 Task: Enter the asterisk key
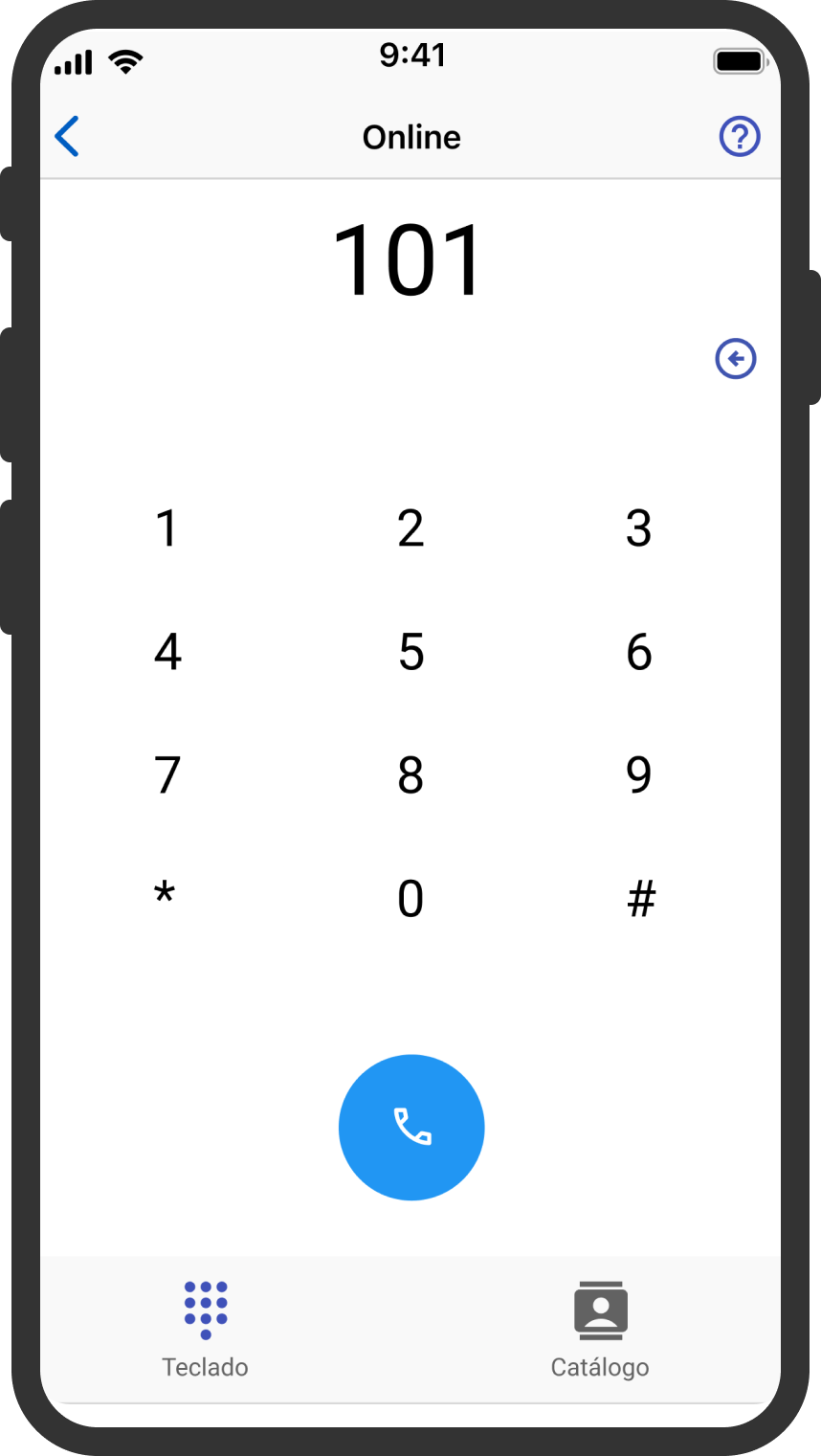(165, 898)
